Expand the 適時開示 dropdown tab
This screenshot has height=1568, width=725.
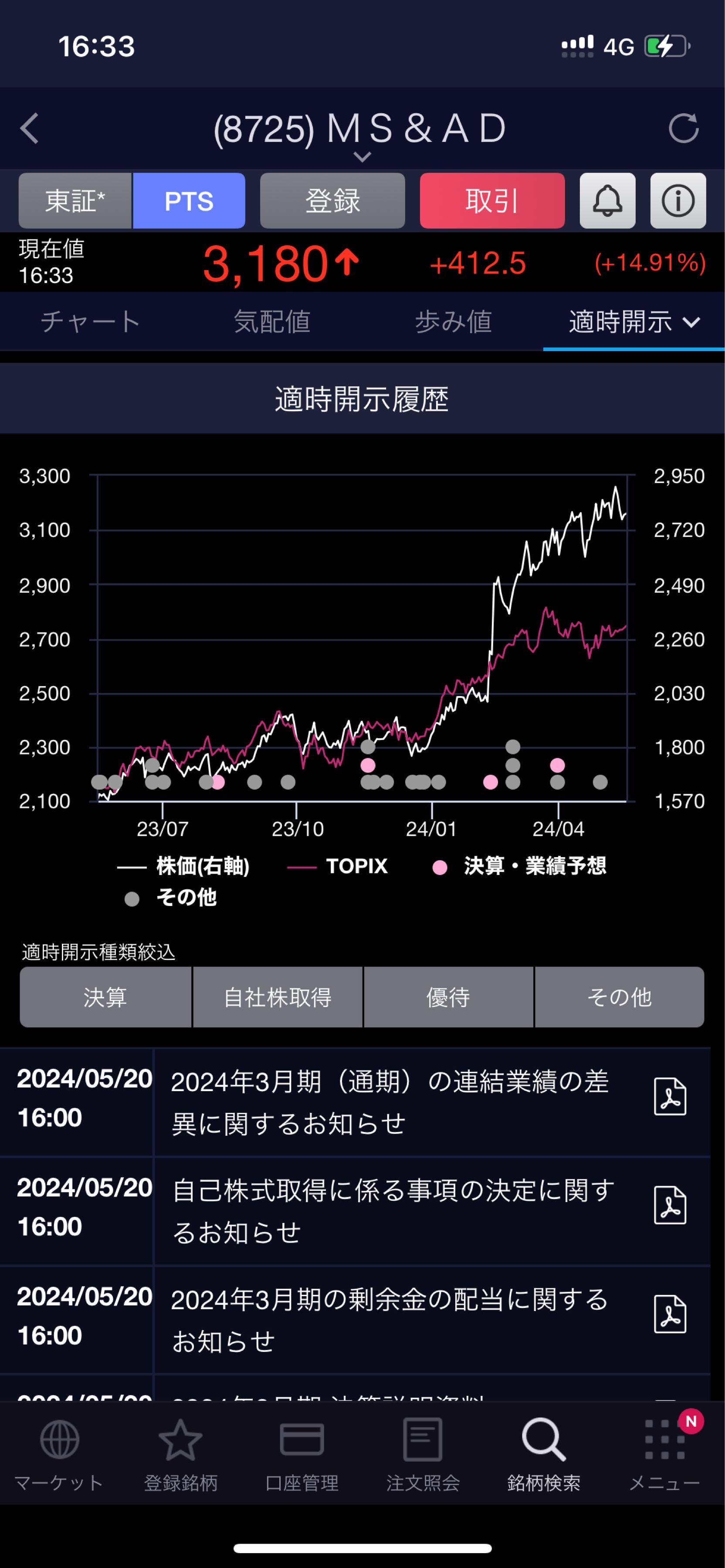[x=633, y=321]
